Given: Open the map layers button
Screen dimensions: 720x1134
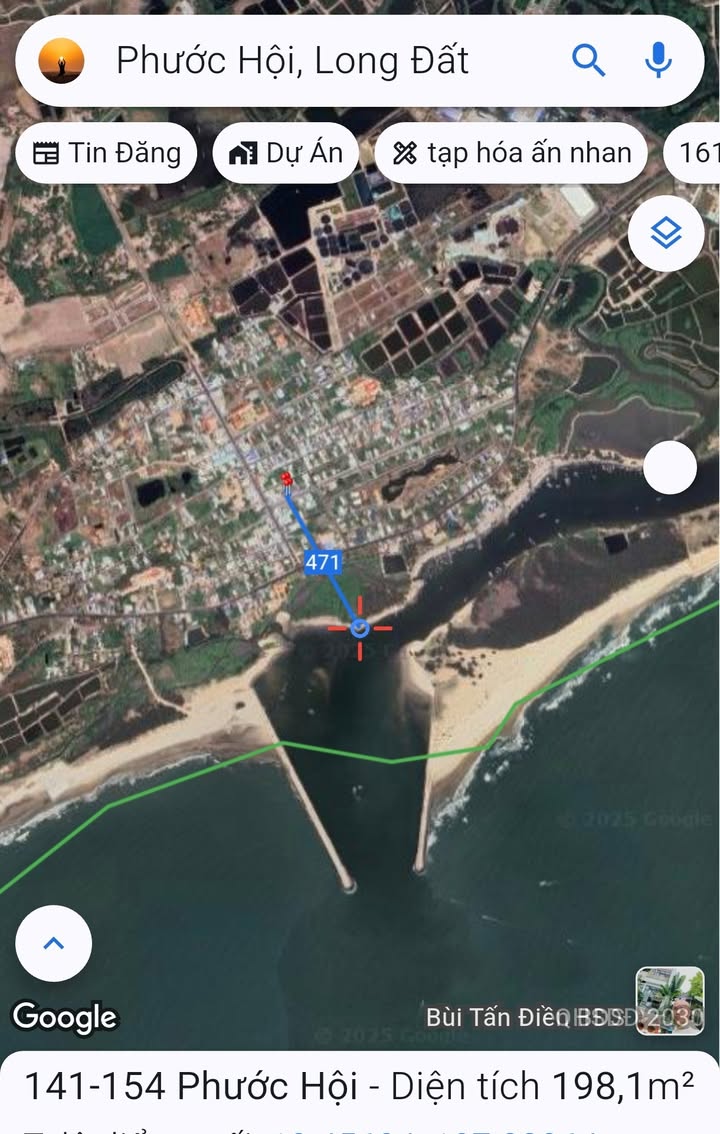Looking at the screenshot, I should tap(666, 234).
